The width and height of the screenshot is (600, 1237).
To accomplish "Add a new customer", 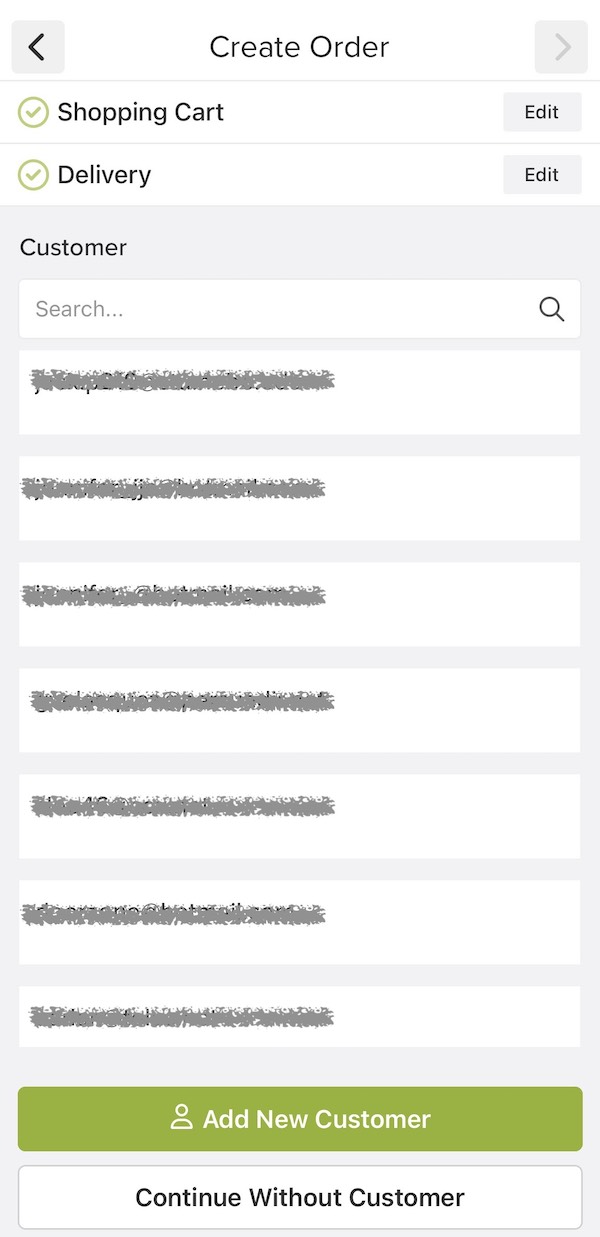I will tap(300, 1119).
